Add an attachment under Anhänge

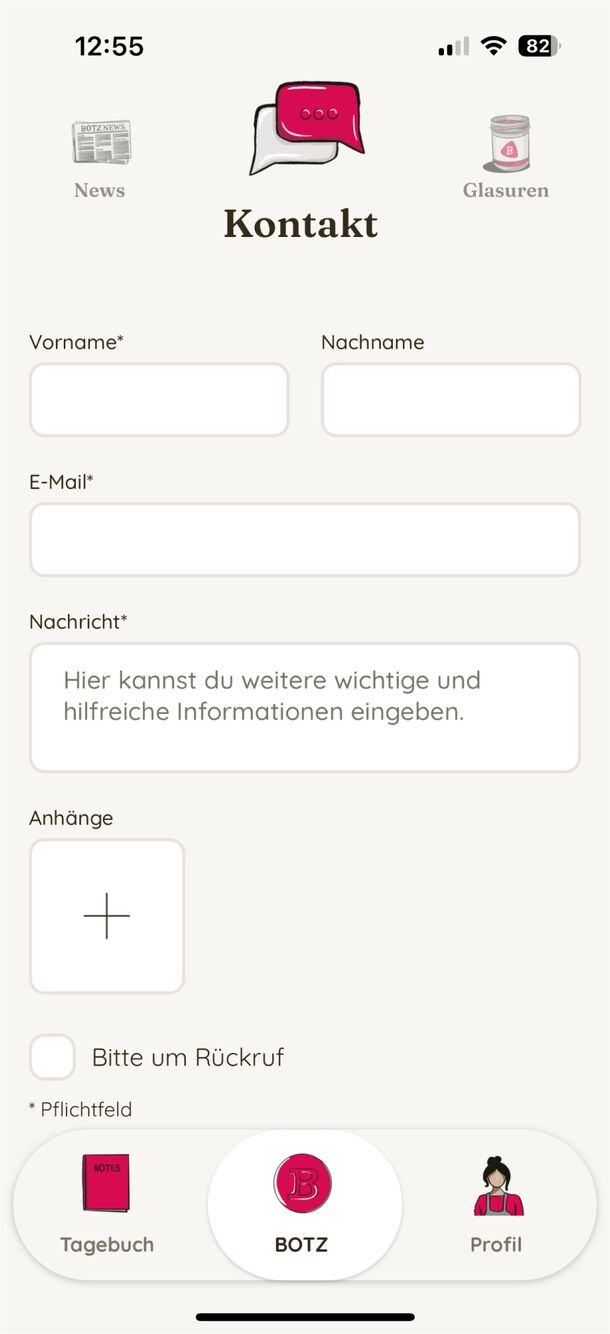point(107,916)
